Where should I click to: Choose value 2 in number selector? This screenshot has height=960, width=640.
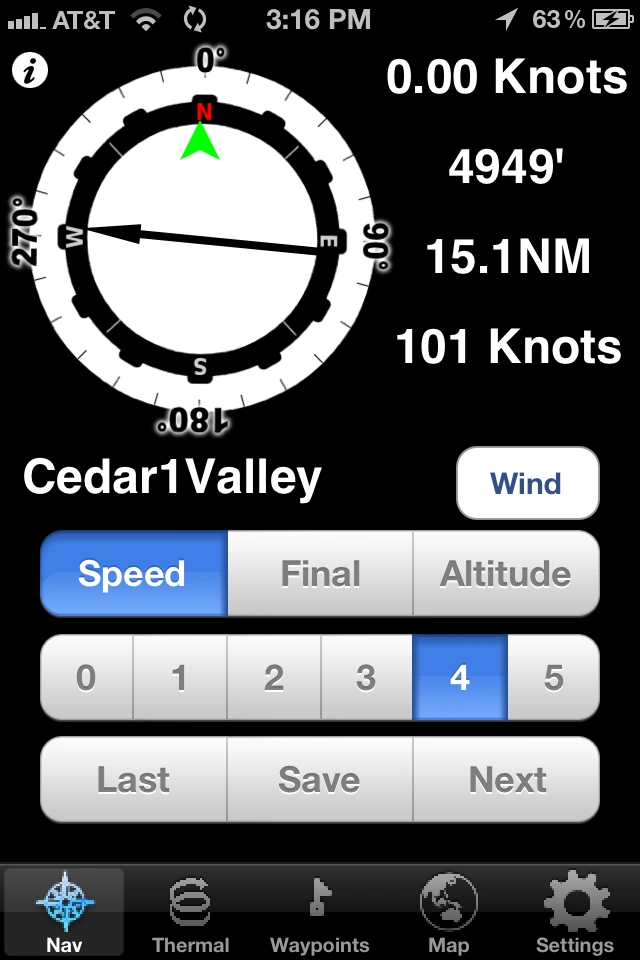274,678
